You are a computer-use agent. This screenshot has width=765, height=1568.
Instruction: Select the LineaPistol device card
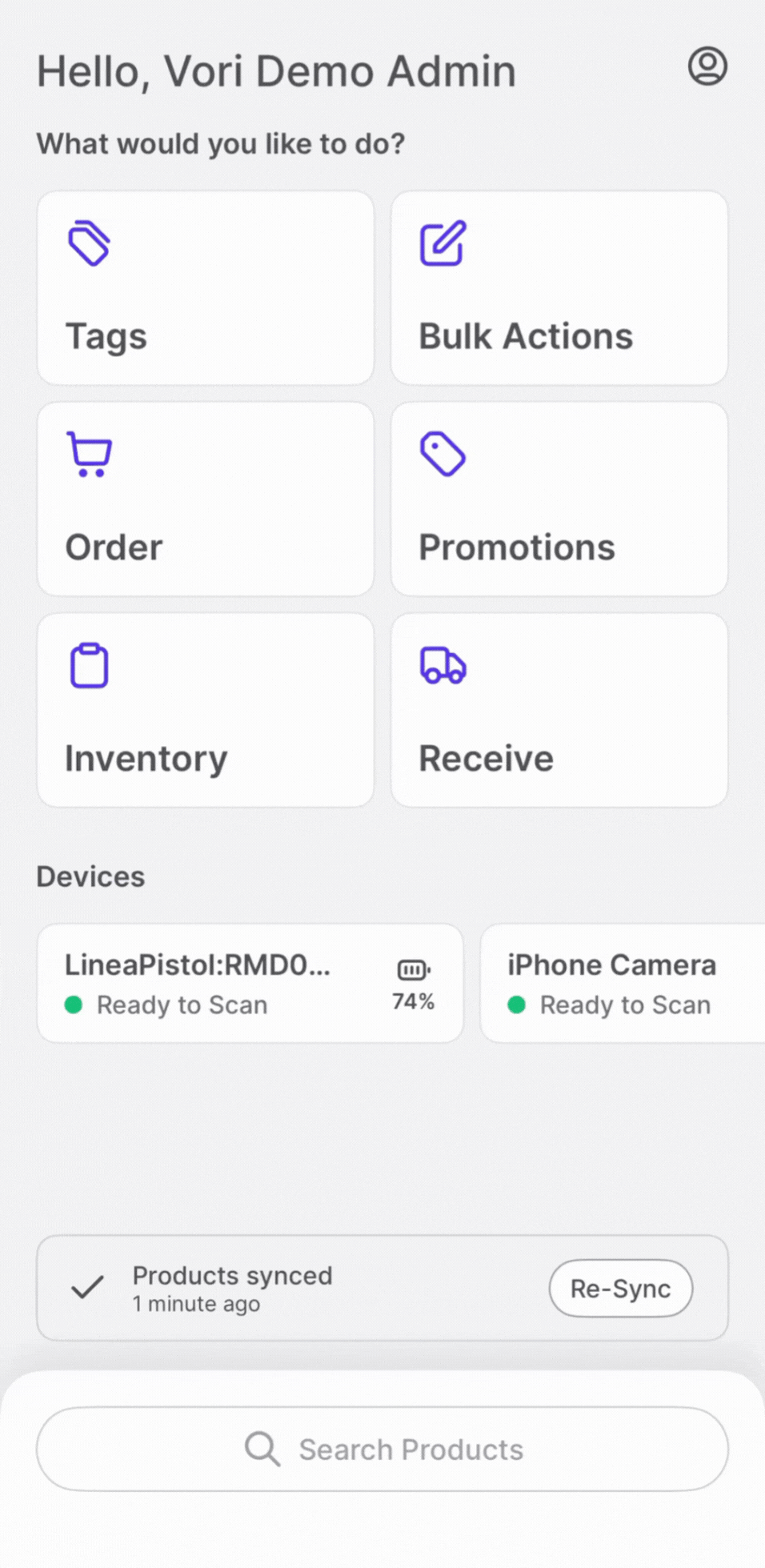[x=250, y=983]
